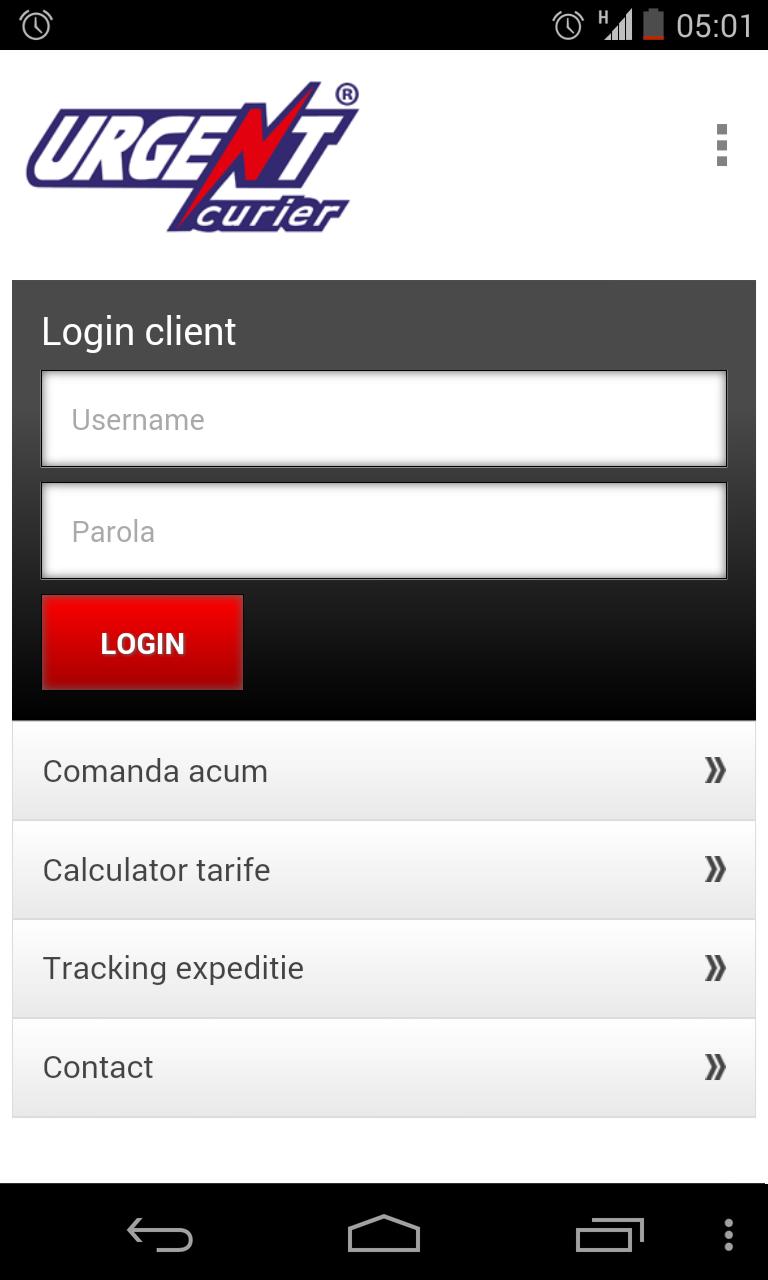Open Comanda acum

pyautogui.click(x=383, y=771)
